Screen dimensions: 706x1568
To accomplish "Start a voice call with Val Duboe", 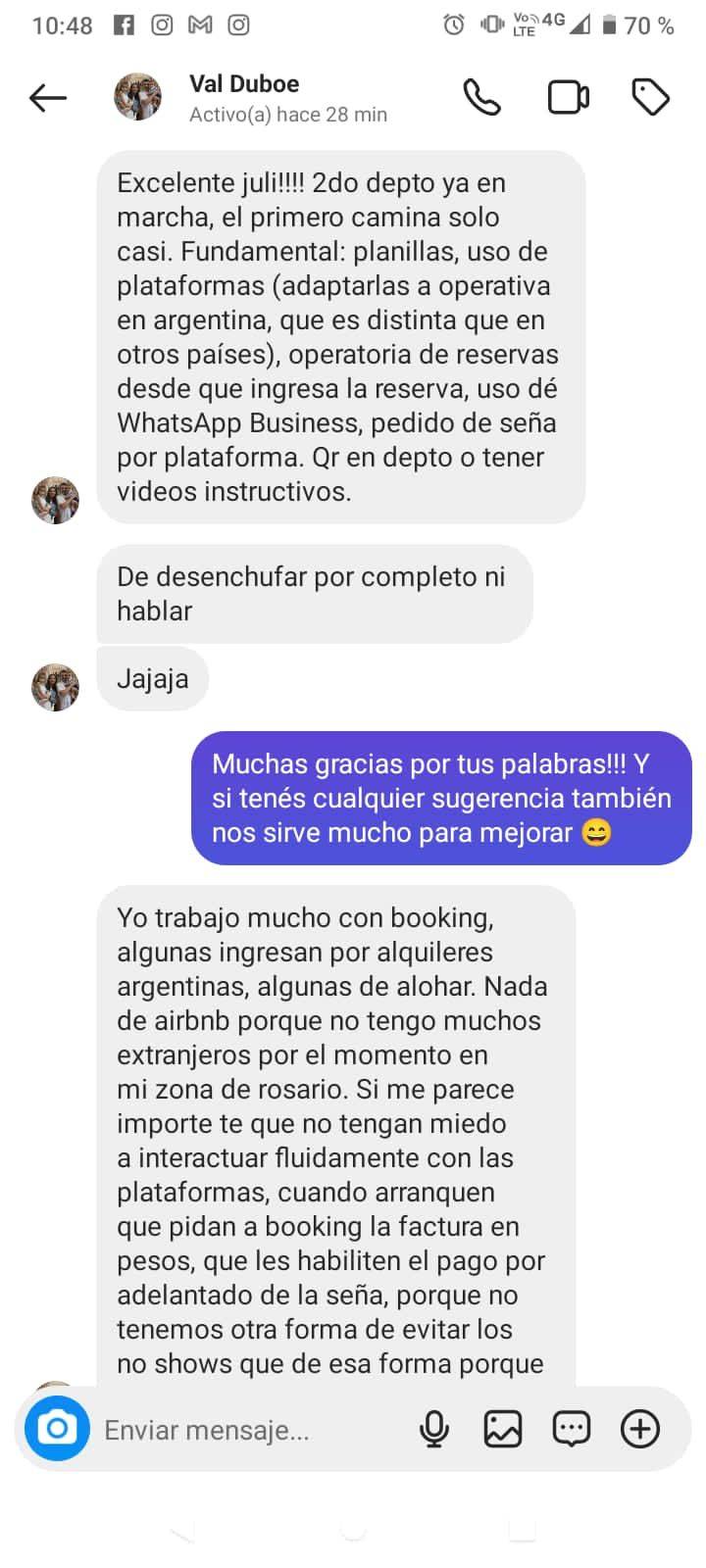I will (481, 97).
